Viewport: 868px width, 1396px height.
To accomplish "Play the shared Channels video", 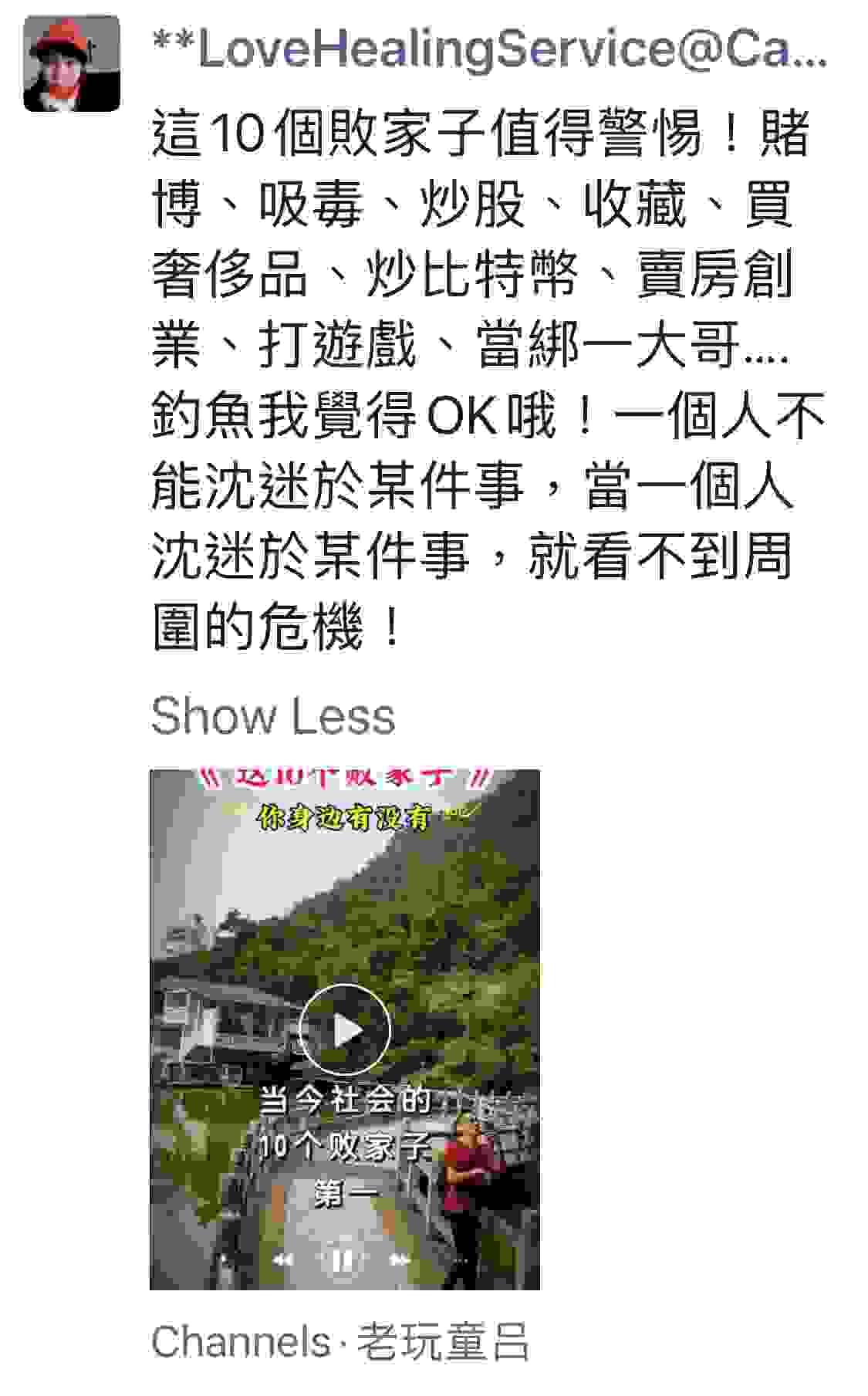I will point(344,1029).
